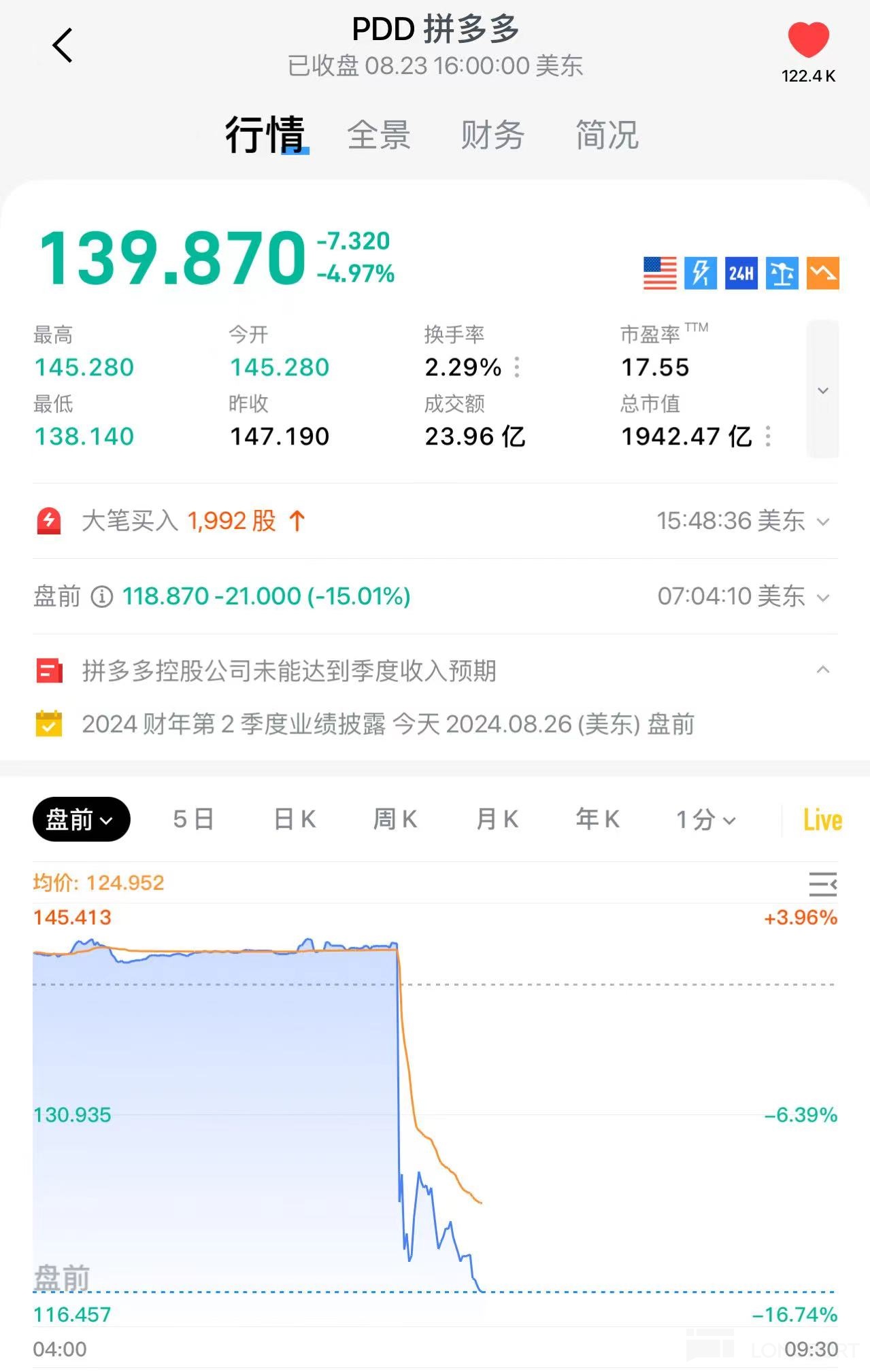This screenshot has height=1372, width=870.
Task: Expand the 大笔买入 trade alert row
Action: pos(823,522)
